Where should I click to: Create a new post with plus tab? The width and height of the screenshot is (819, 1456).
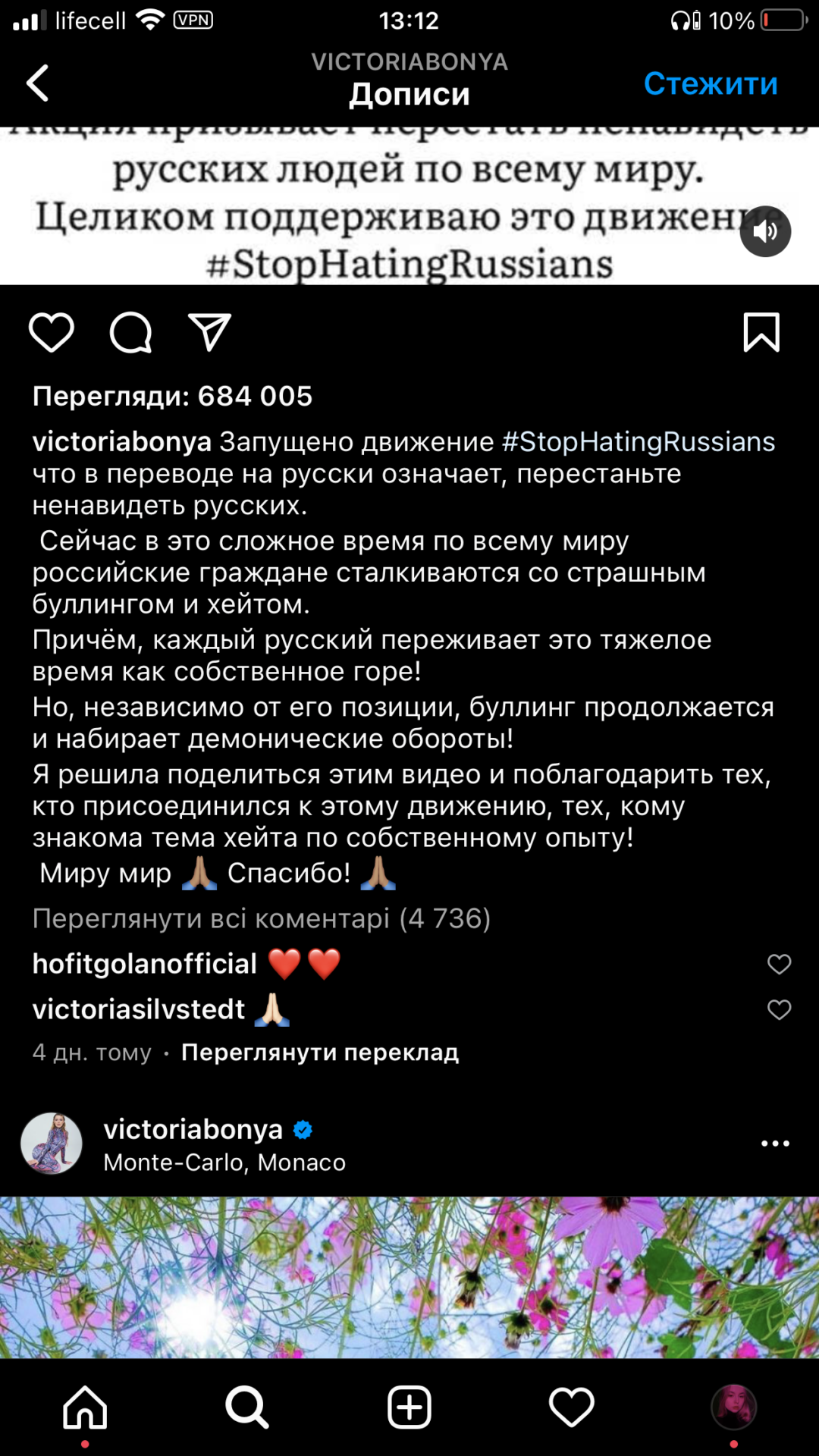pos(409,1407)
